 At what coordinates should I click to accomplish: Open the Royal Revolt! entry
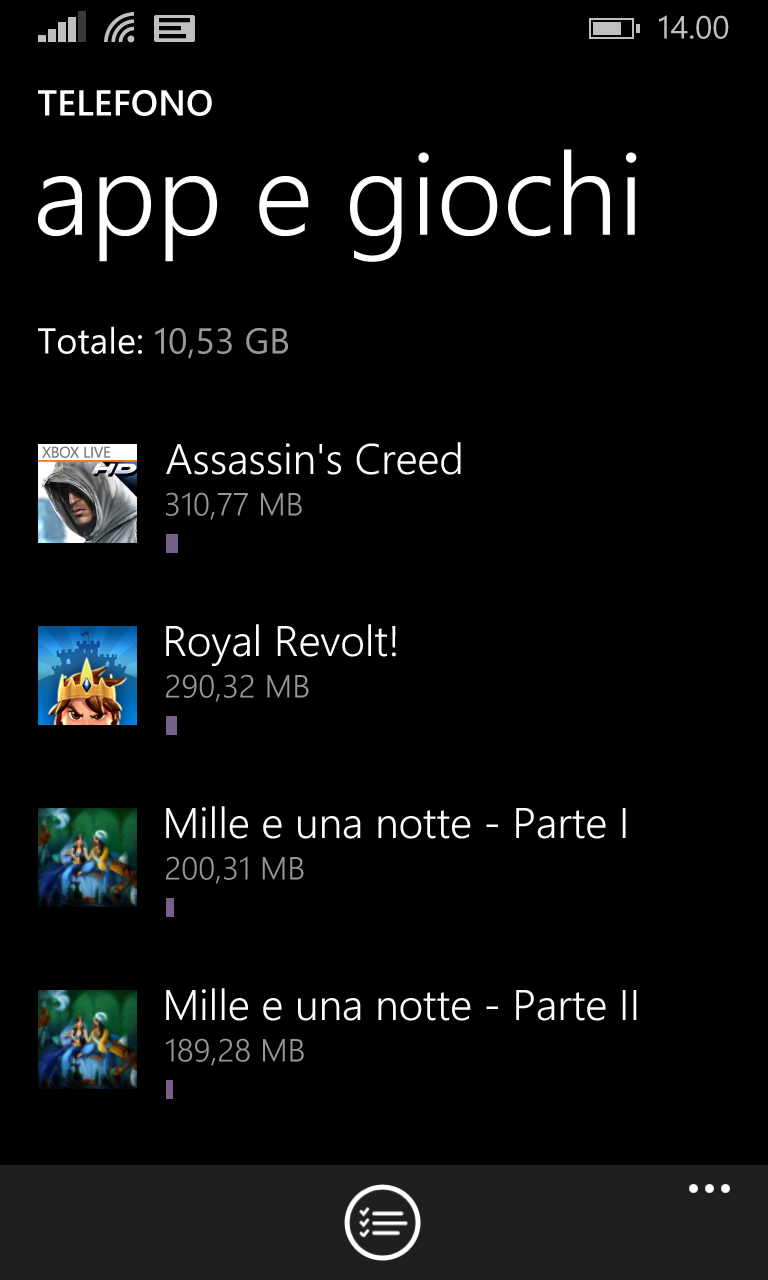[x=281, y=643]
